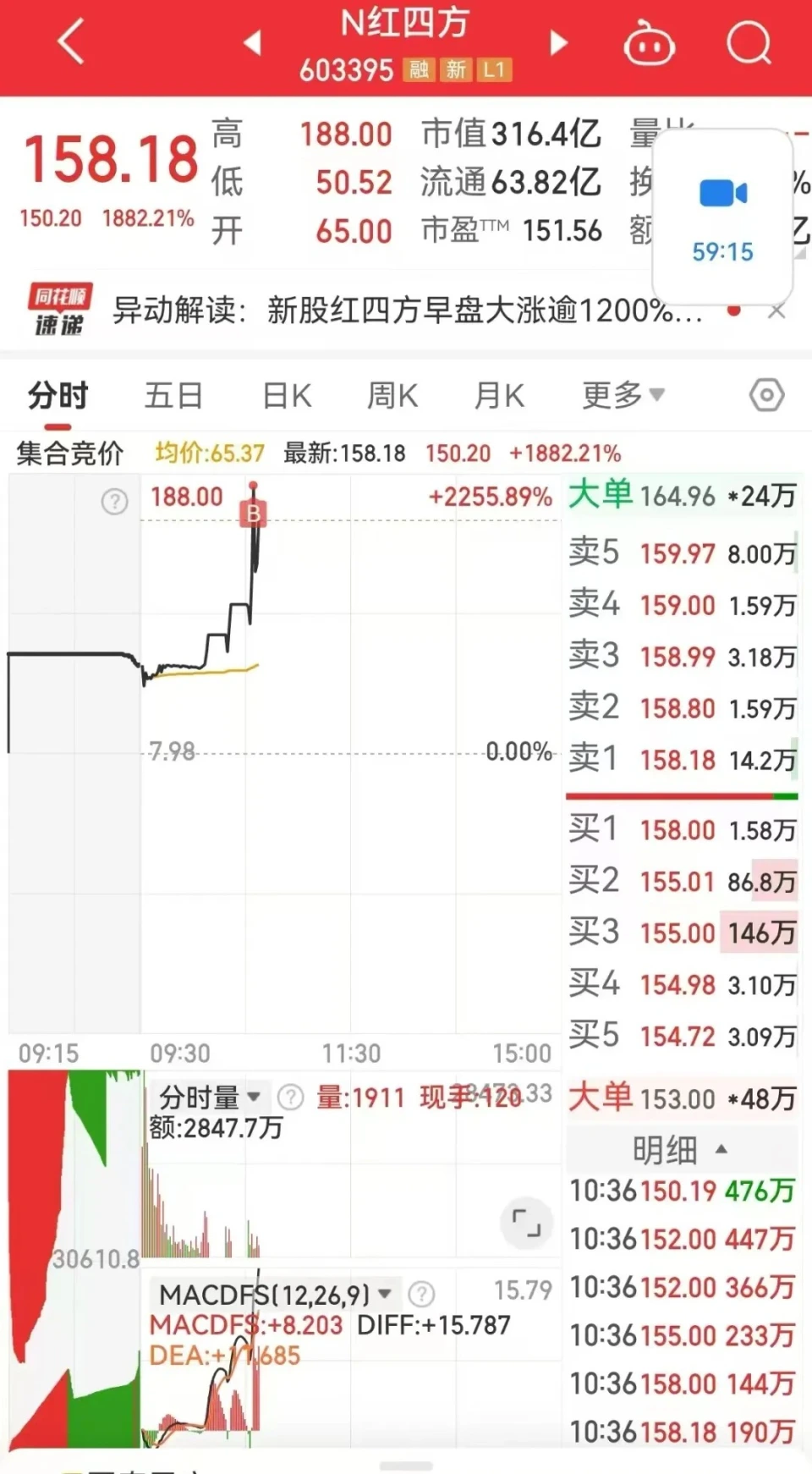Open chart settings hexagon icon
This screenshot has height=1474, width=812.
click(766, 395)
